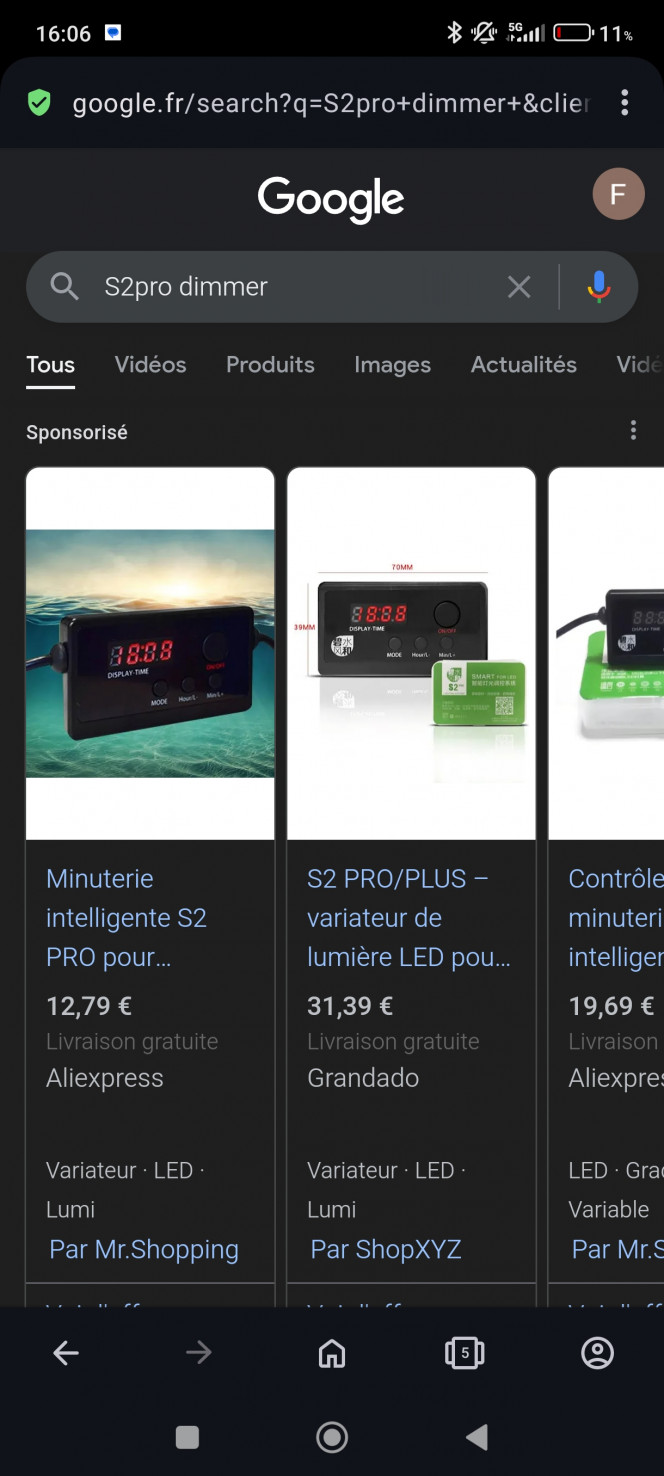The height and width of the screenshot is (1476, 664).
Task: Tap the system home button
Action: click(x=331, y=1437)
